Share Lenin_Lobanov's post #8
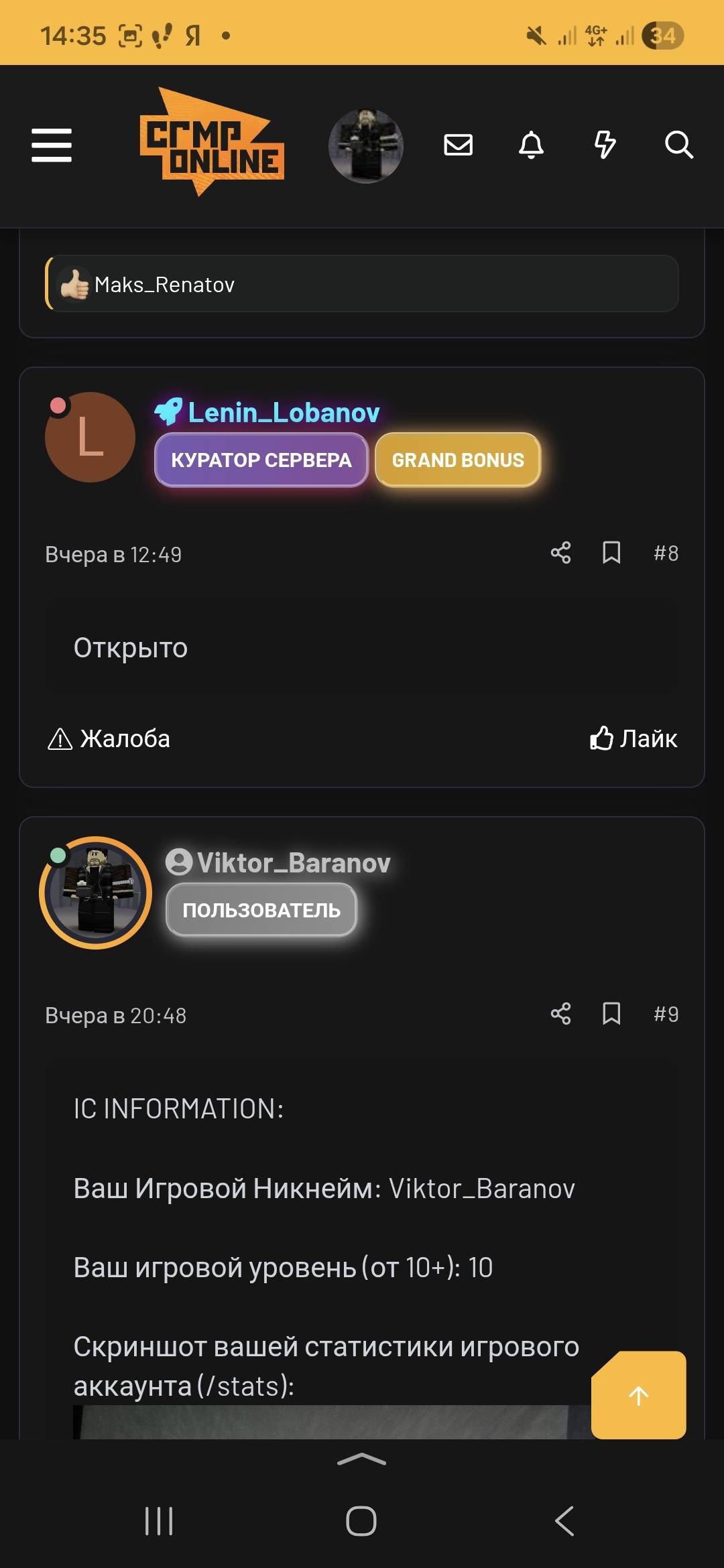 [x=560, y=553]
